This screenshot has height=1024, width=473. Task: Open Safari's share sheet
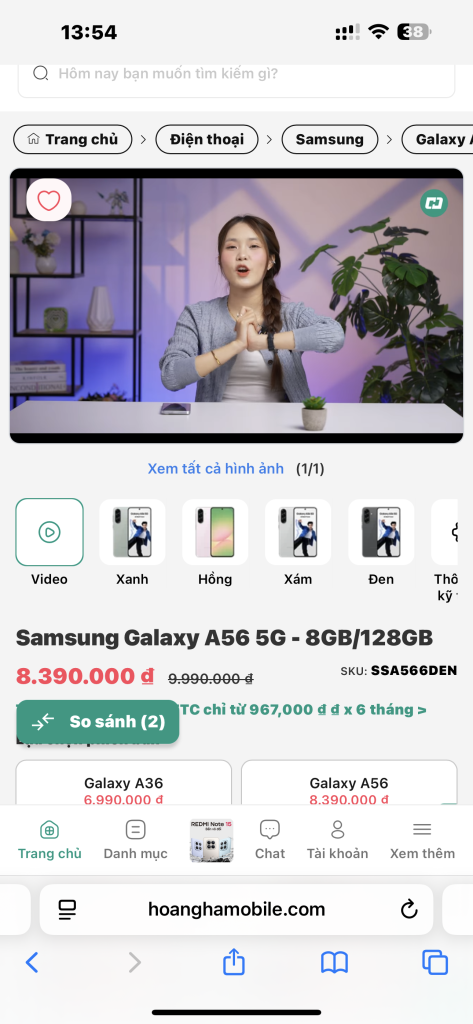click(234, 962)
